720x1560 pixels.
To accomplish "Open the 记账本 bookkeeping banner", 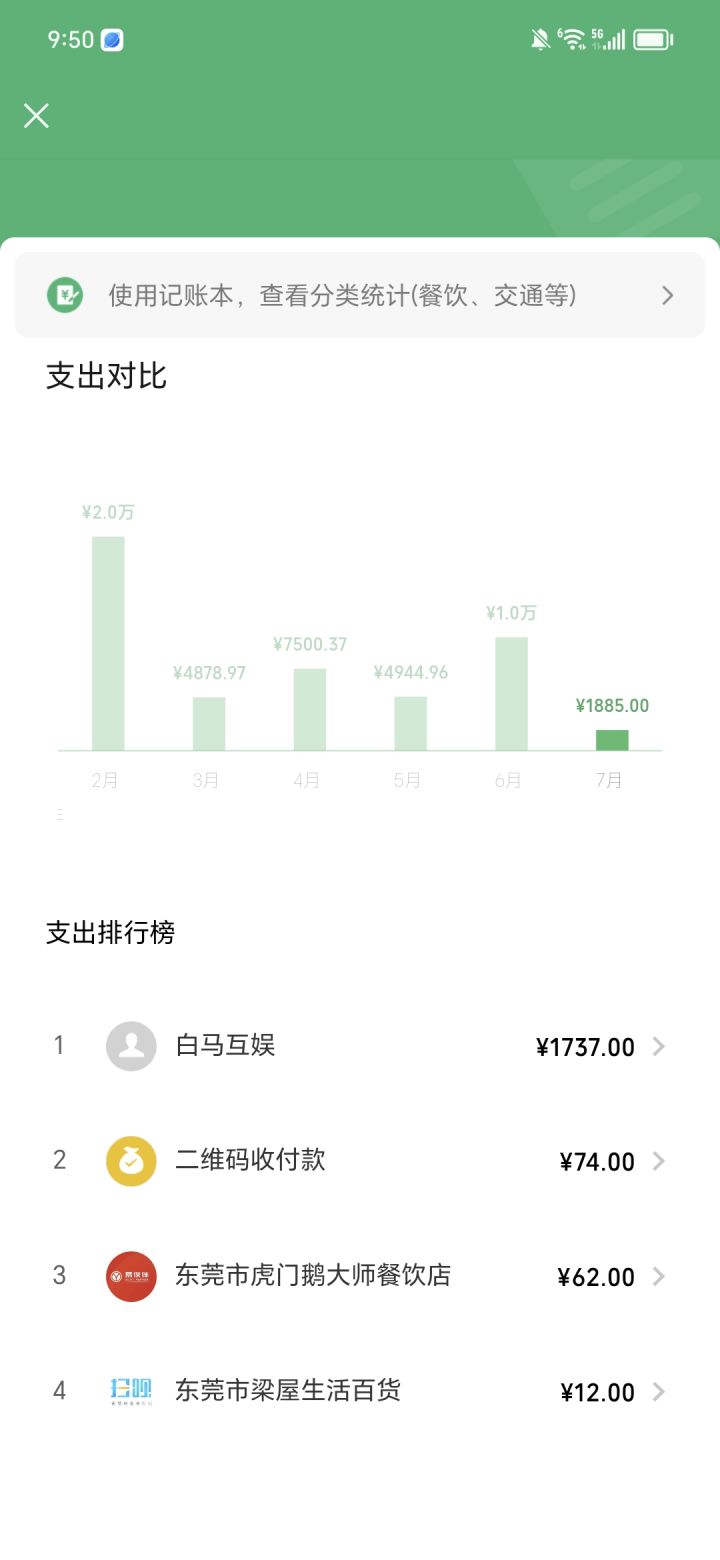I will (x=360, y=295).
